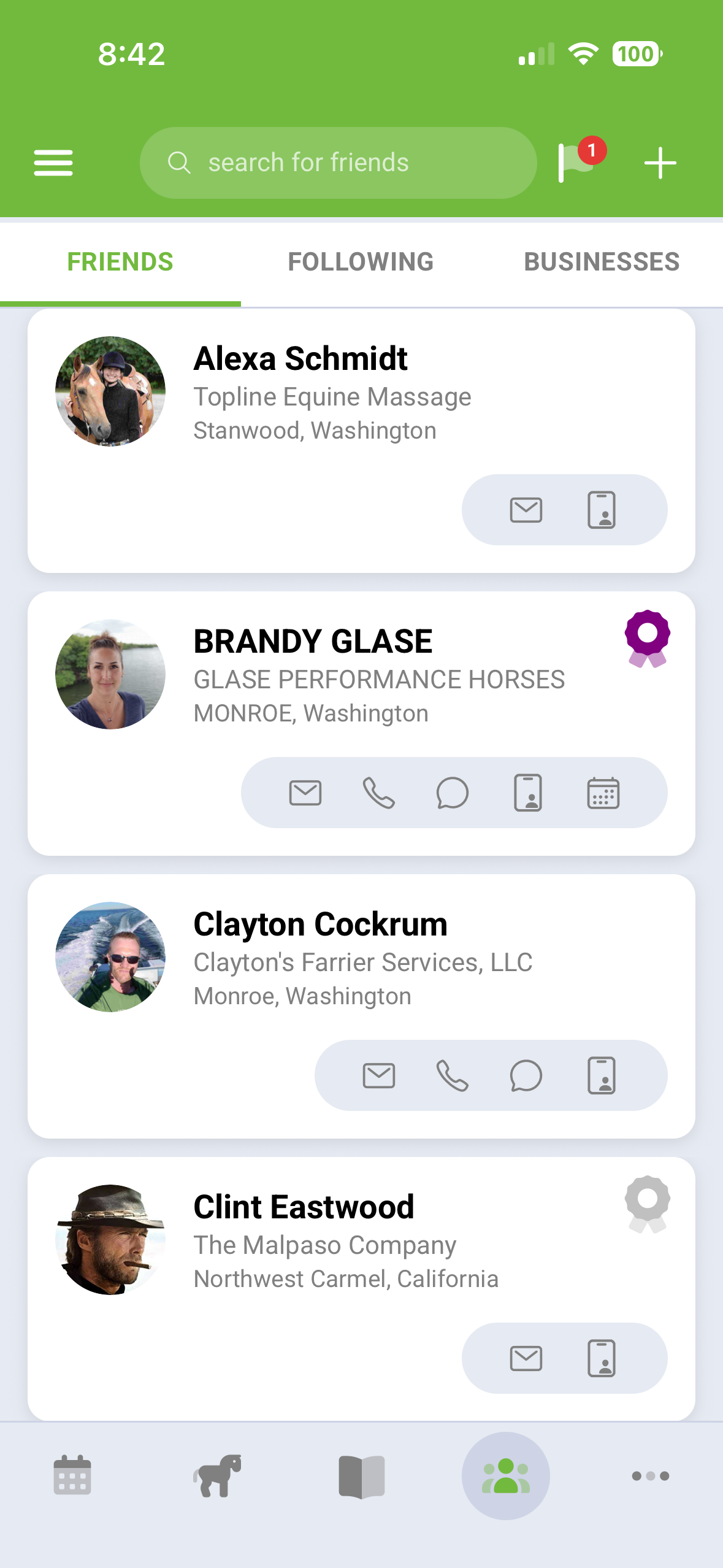Open Alexa Schmidt's contact card icon
The height and width of the screenshot is (1568, 723).
[602, 509]
